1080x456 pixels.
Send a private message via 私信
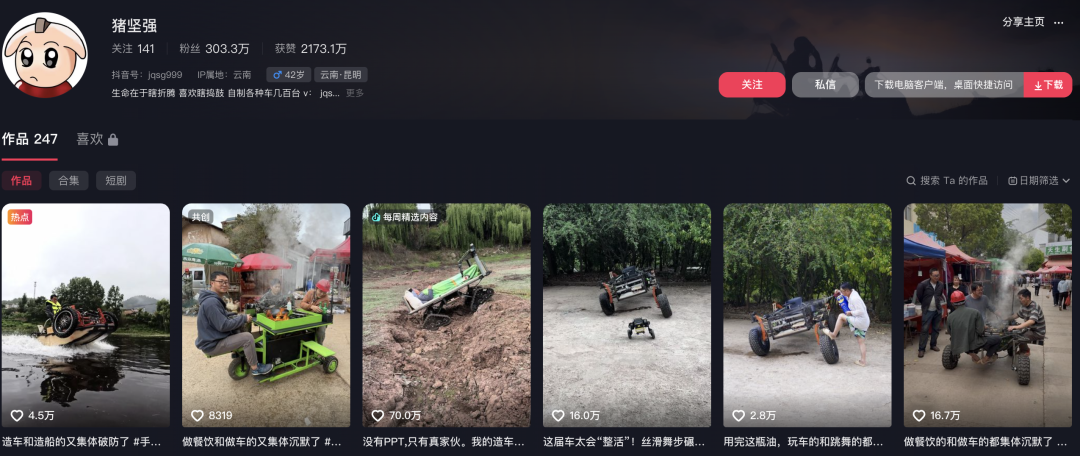click(x=825, y=85)
